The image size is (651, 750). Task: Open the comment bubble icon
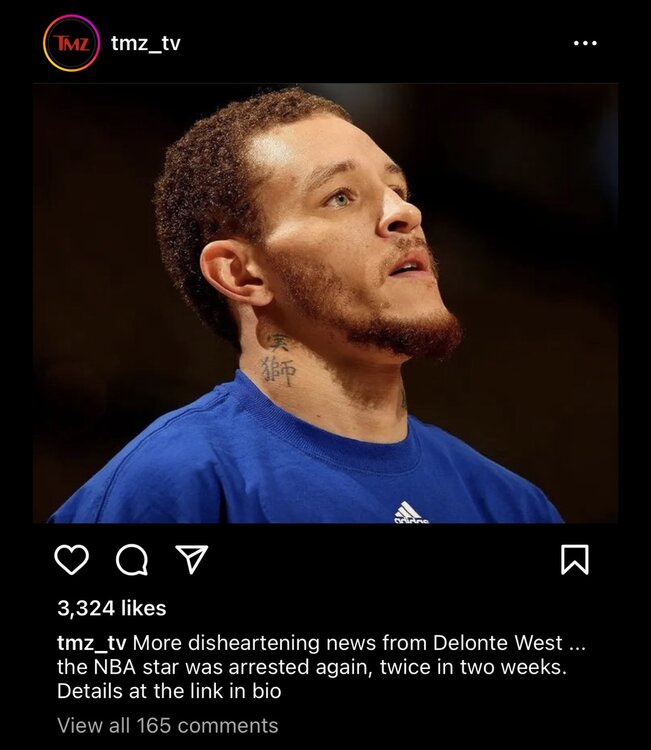coord(131,560)
